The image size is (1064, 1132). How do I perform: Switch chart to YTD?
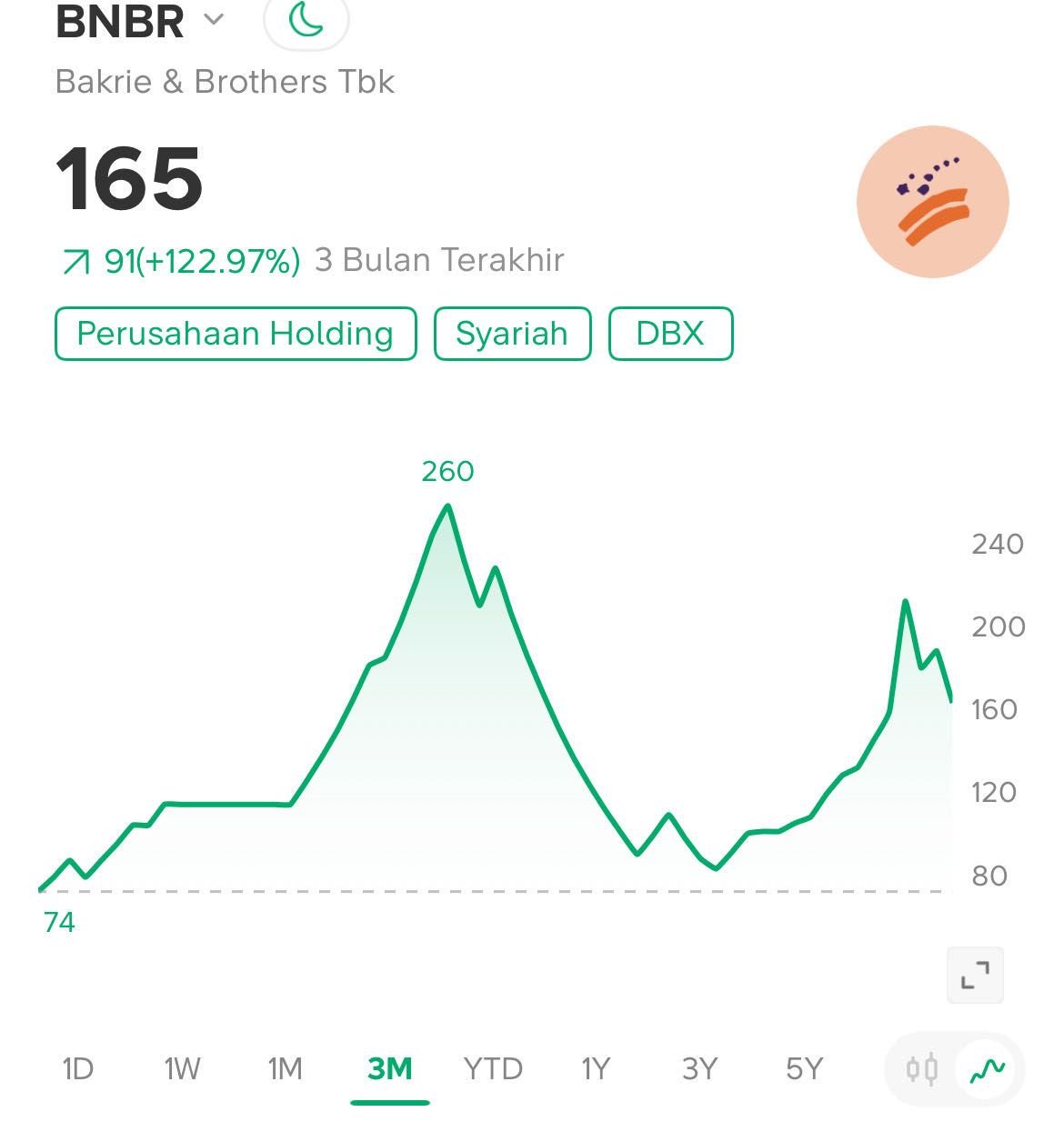pyautogui.click(x=493, y=1068)
